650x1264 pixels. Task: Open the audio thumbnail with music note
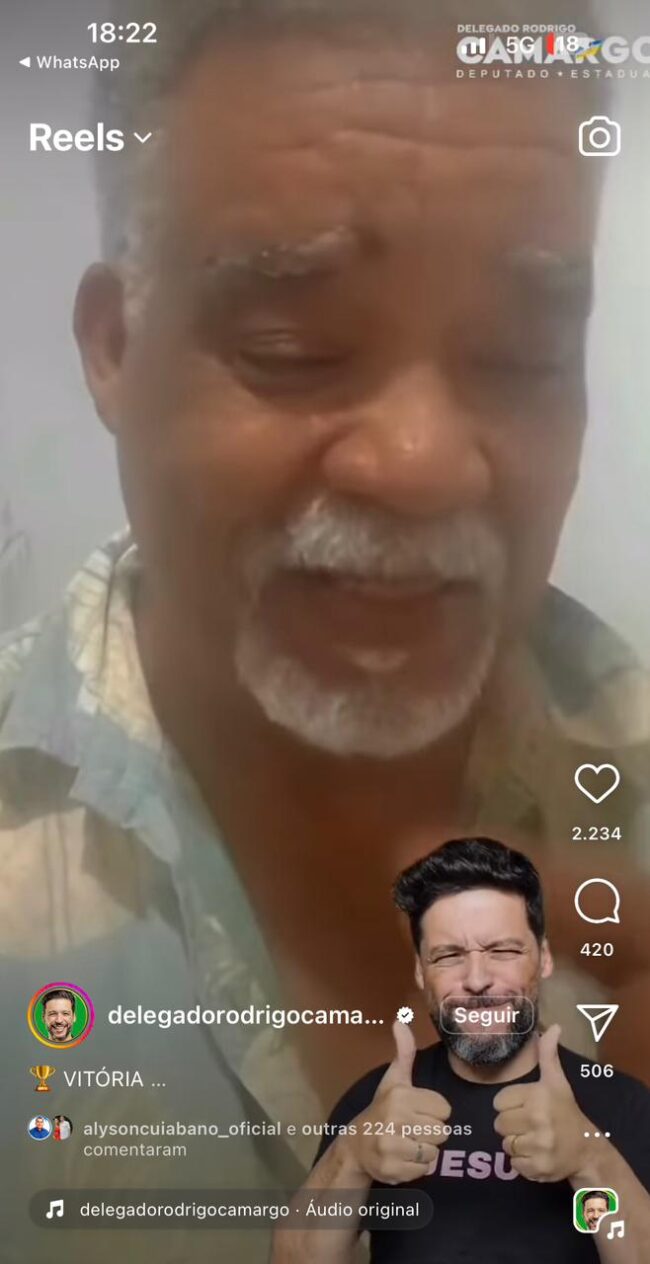point(596,1211)
